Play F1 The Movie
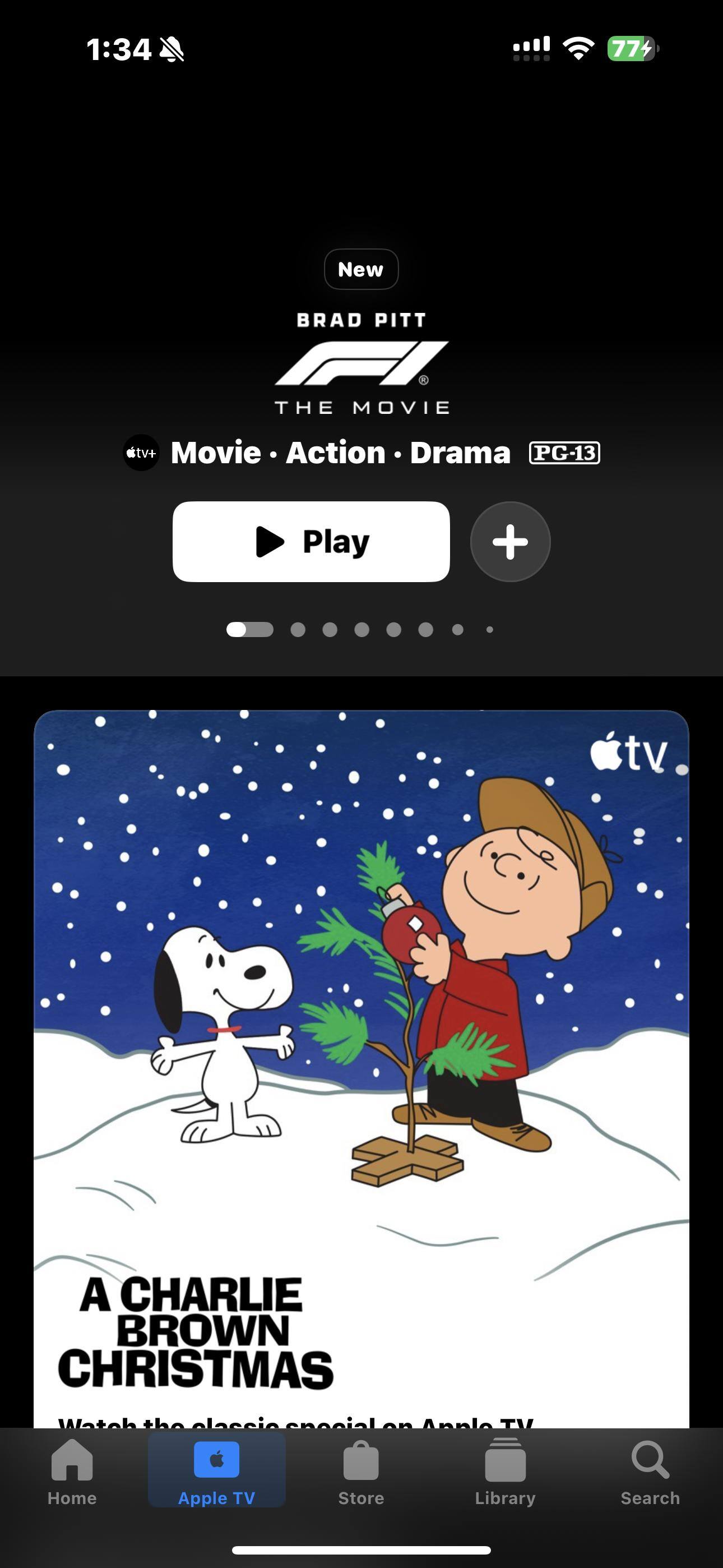 pyautogui.click(x=311, y=541)
